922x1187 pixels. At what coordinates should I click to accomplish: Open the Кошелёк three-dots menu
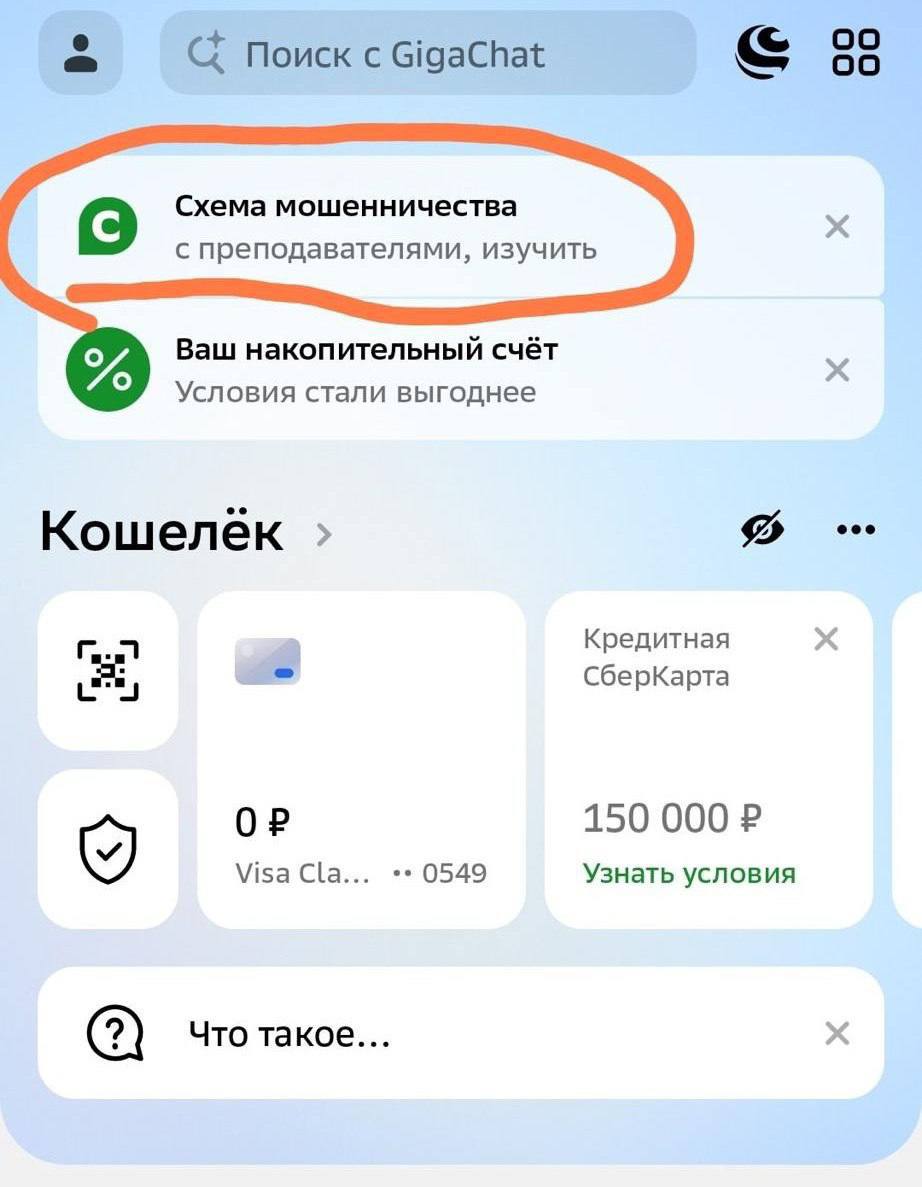pos(855,530)
